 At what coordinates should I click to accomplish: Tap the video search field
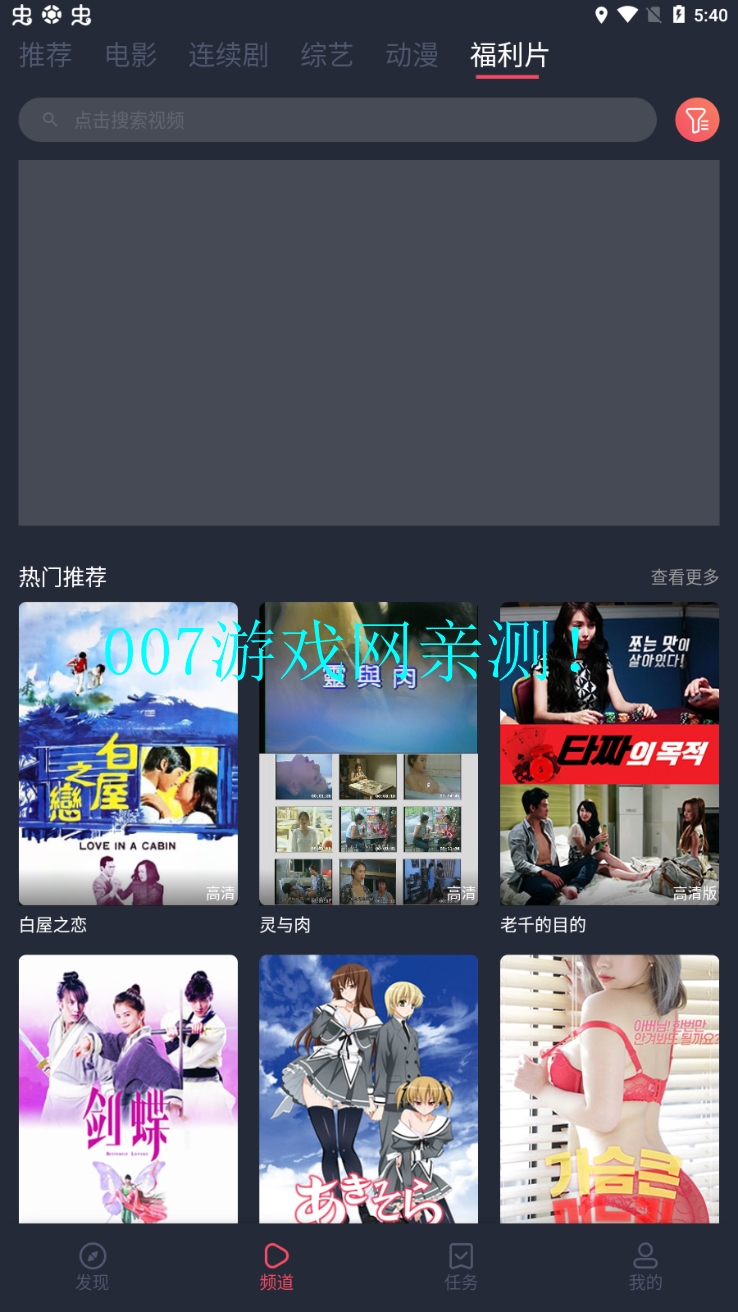point(337,120)
